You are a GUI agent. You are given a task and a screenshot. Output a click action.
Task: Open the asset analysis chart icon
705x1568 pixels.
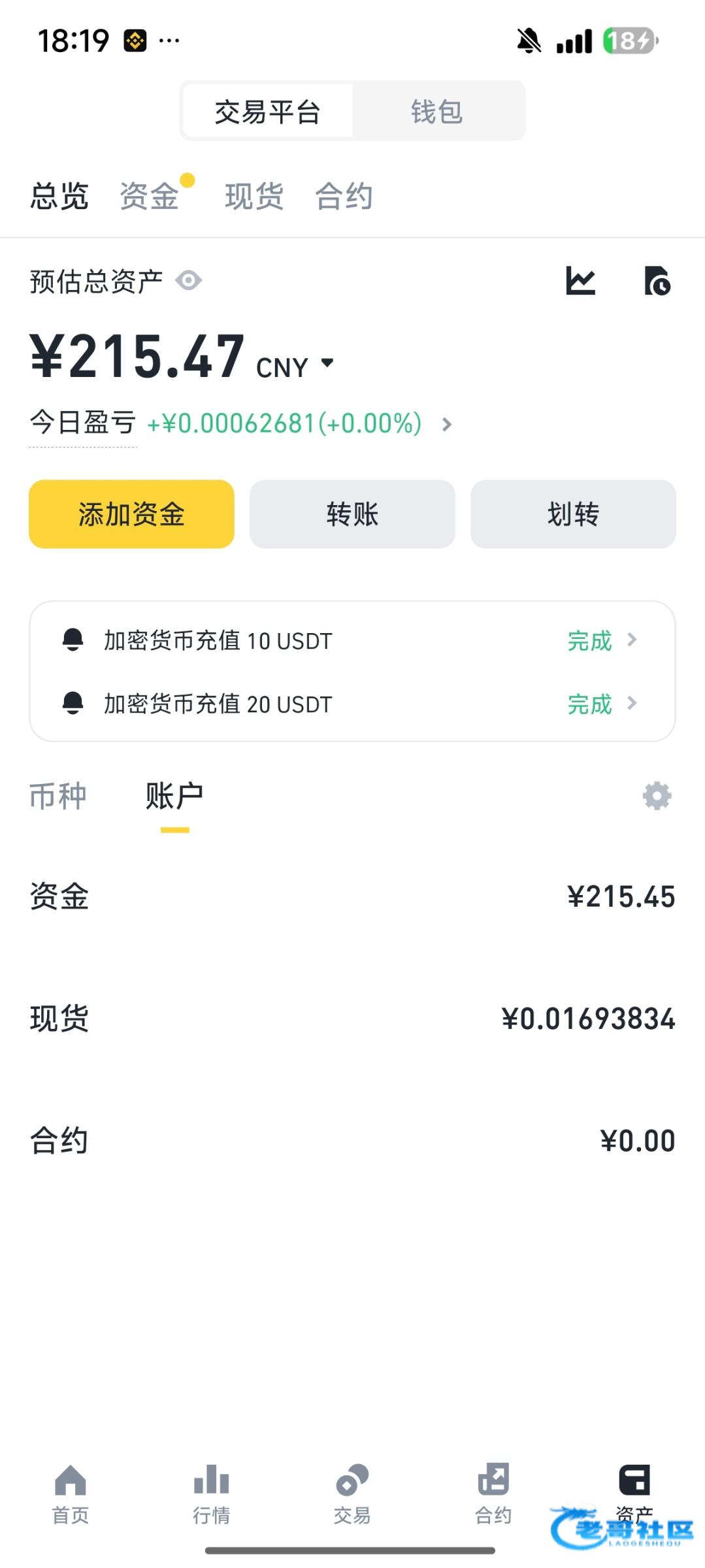tap(580, 281)
